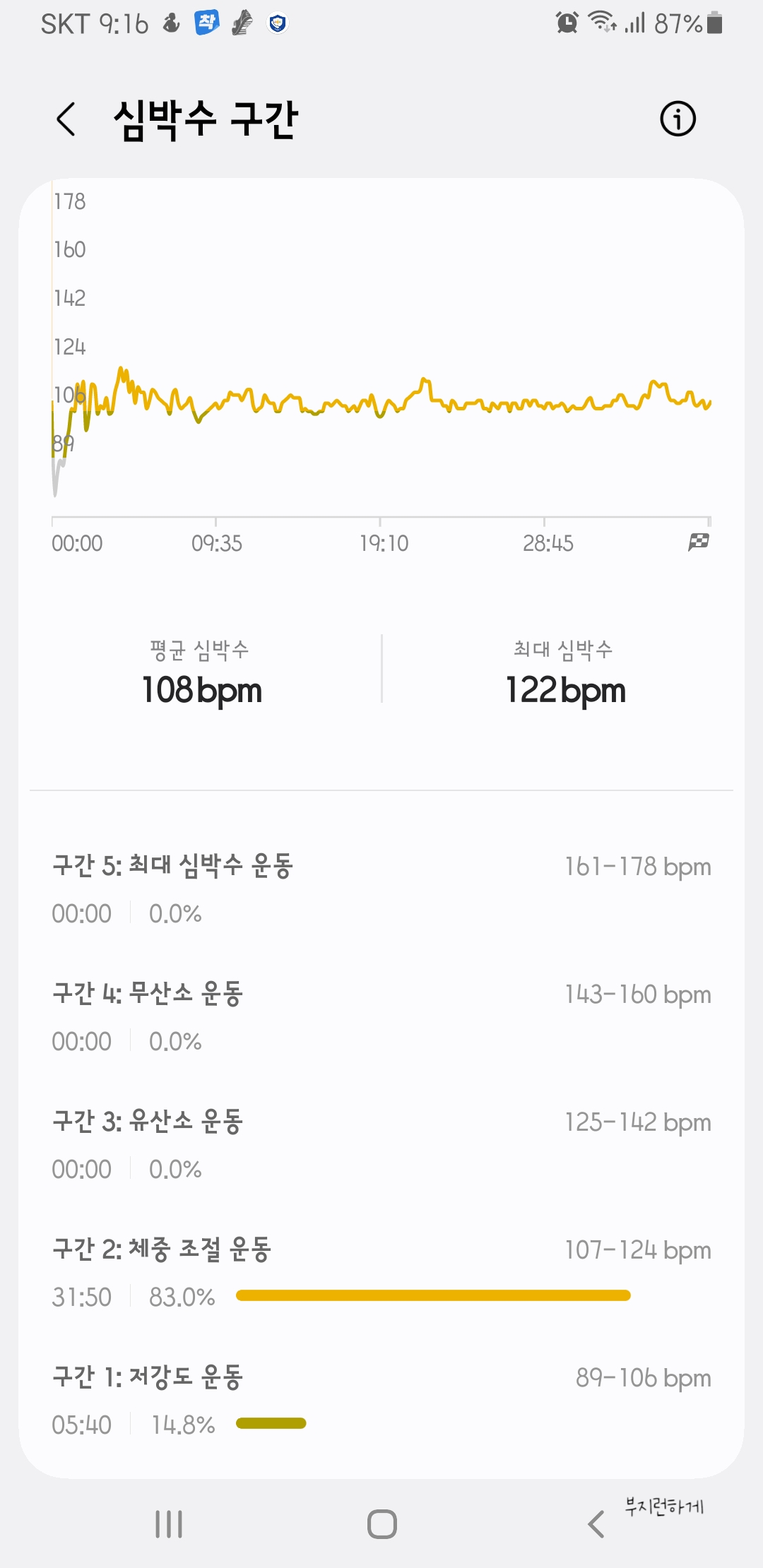Image resolution: width=763 pixels, height=1568 pixels.
Task: Go back from the 심박수 구간 screen
Action: pos(66,119)
